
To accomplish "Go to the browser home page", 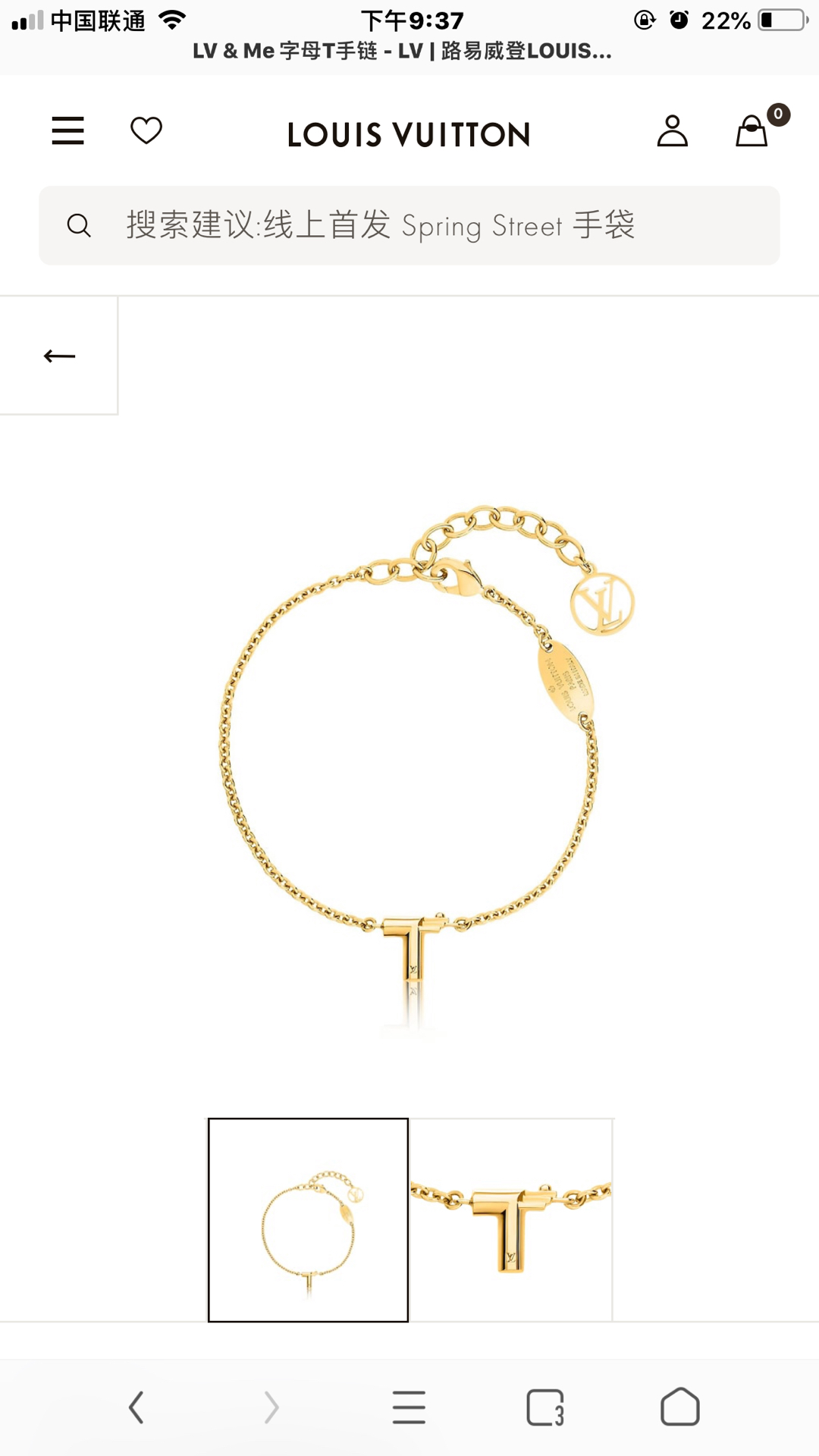I will point(680,1407).
